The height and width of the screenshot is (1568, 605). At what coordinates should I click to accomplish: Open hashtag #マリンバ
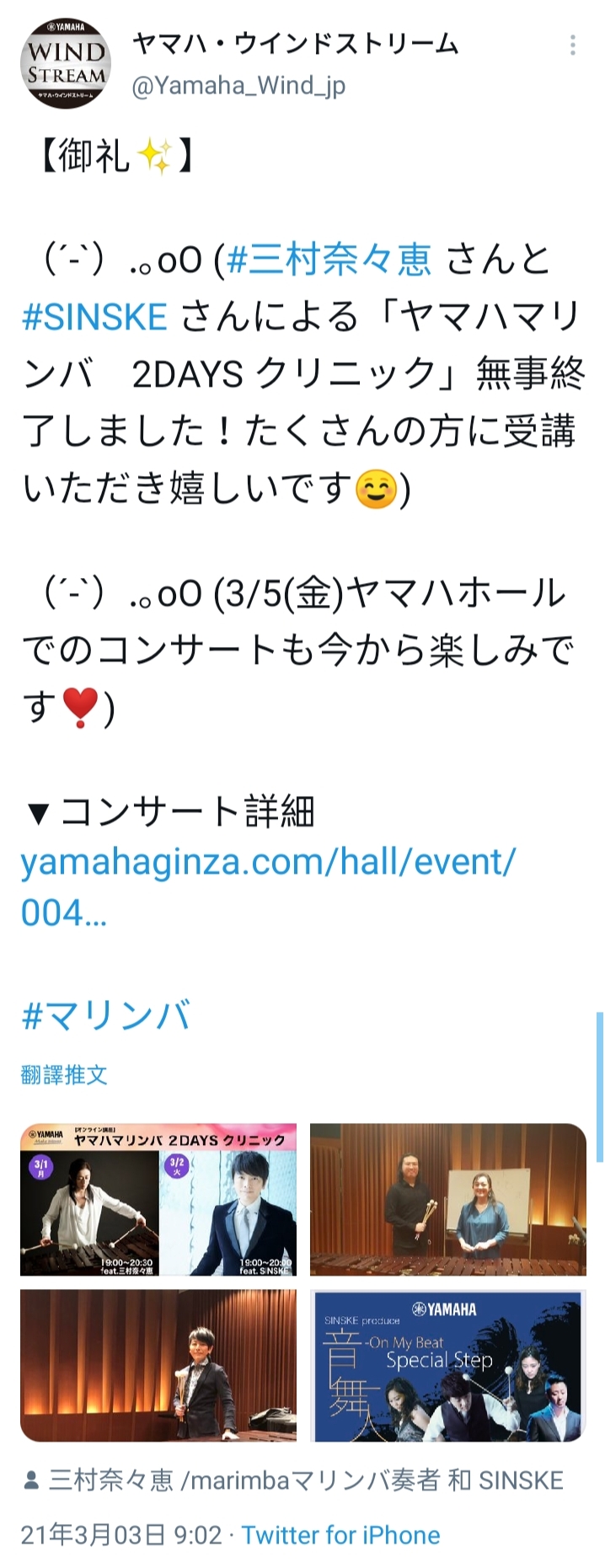pyautogui.click(x=106, y=1014)
